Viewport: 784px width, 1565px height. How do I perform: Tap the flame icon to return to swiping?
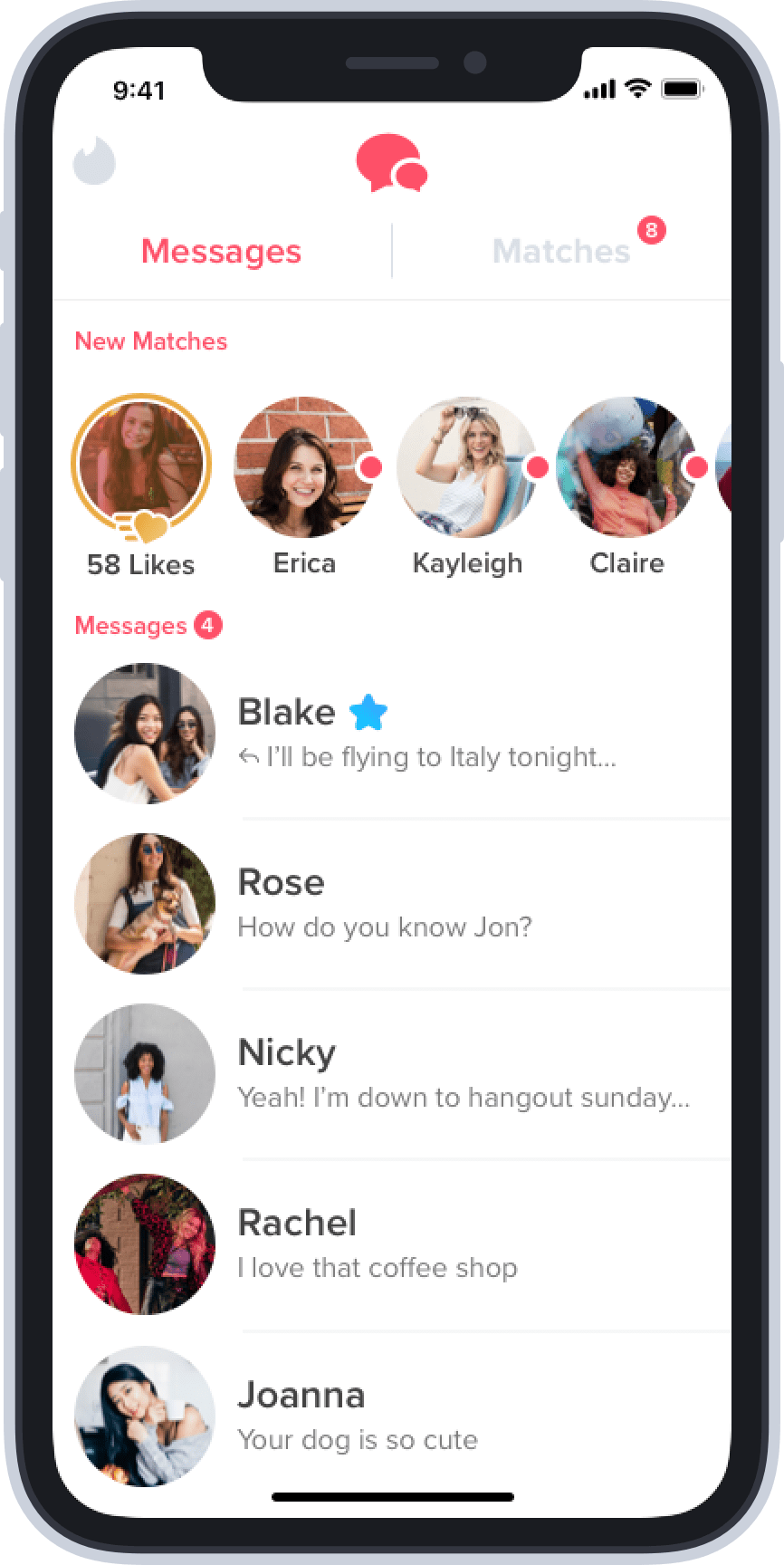tap(94, 163)
